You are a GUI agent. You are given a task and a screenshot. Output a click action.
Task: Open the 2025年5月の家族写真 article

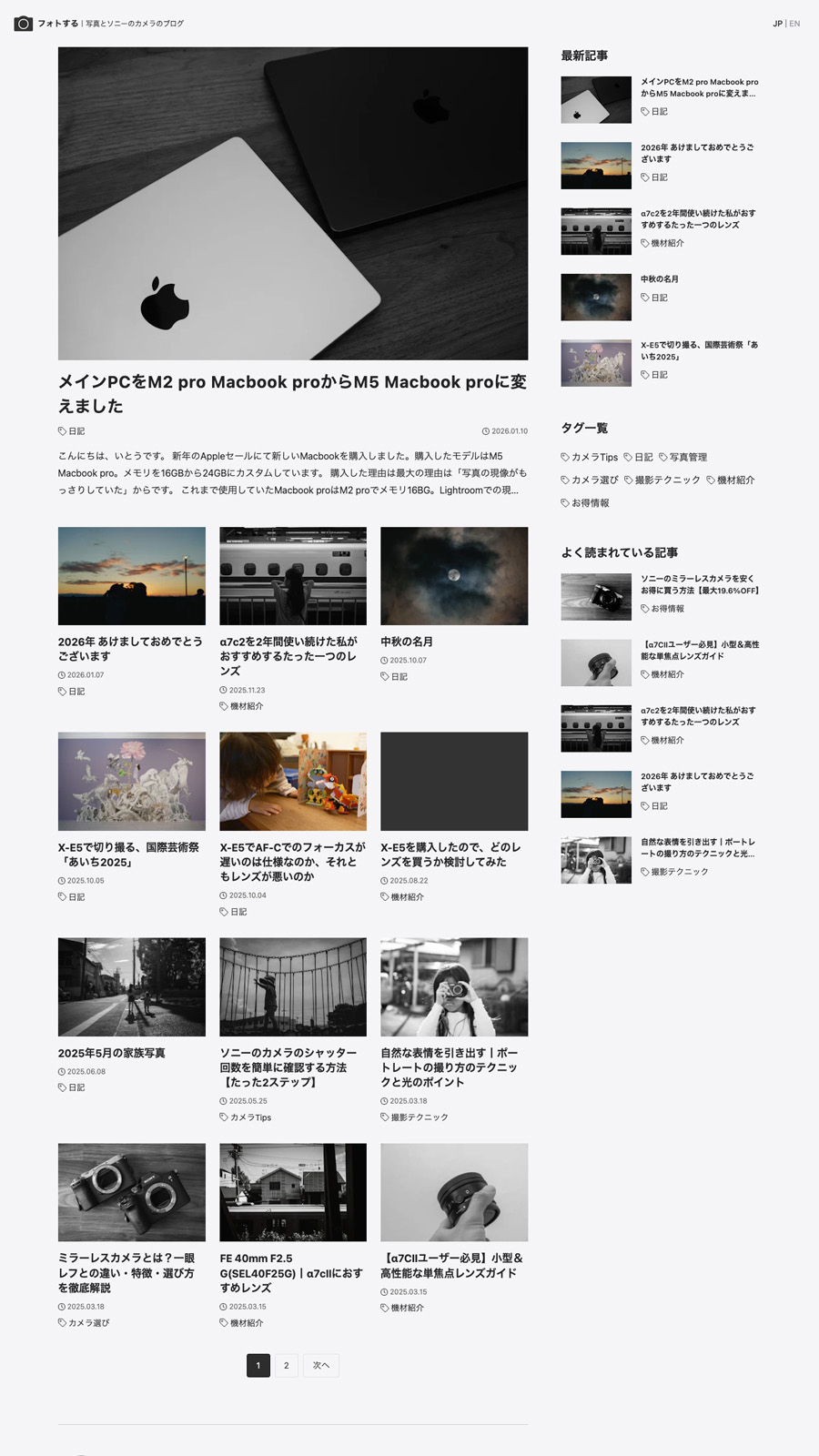click(x=112, y=1053)
